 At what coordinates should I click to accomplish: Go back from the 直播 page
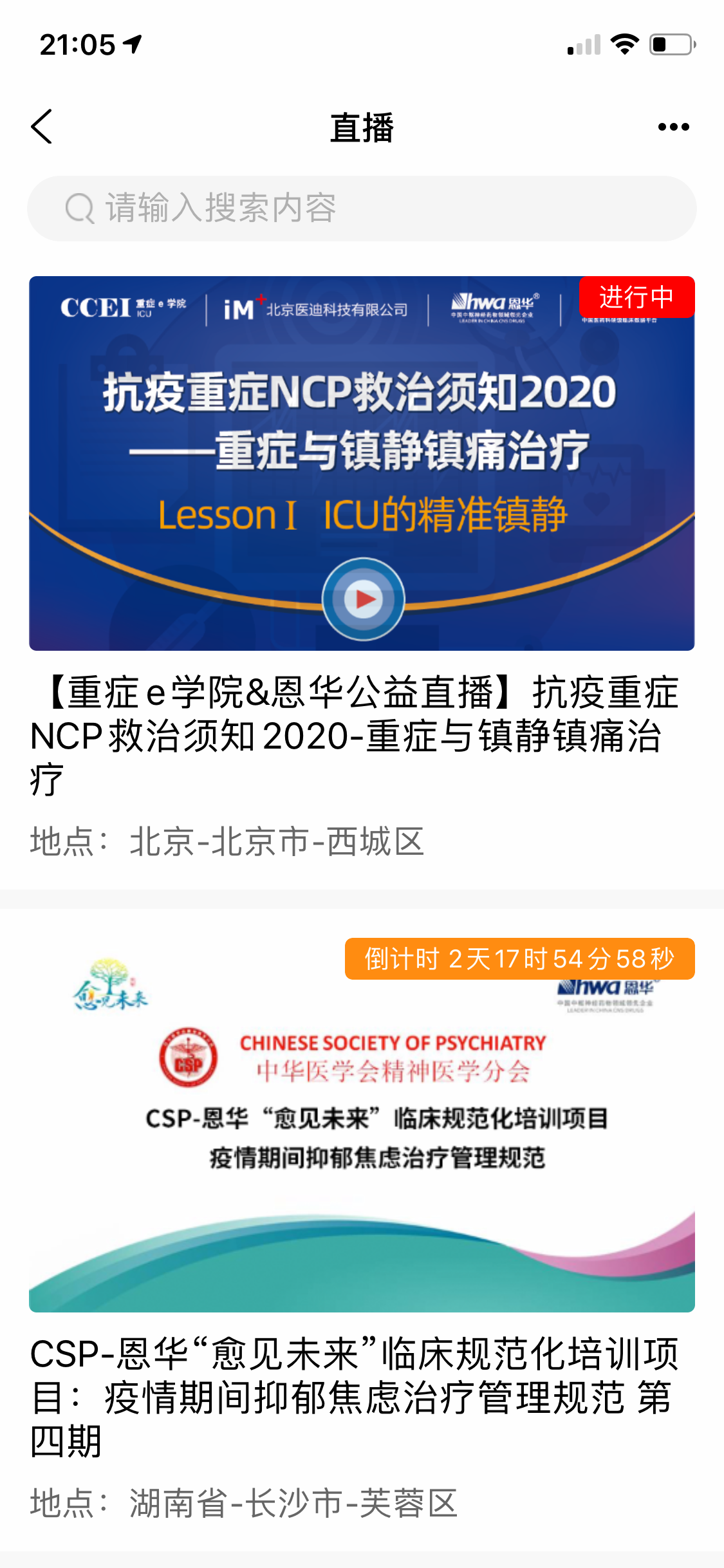tap(42, 126)
